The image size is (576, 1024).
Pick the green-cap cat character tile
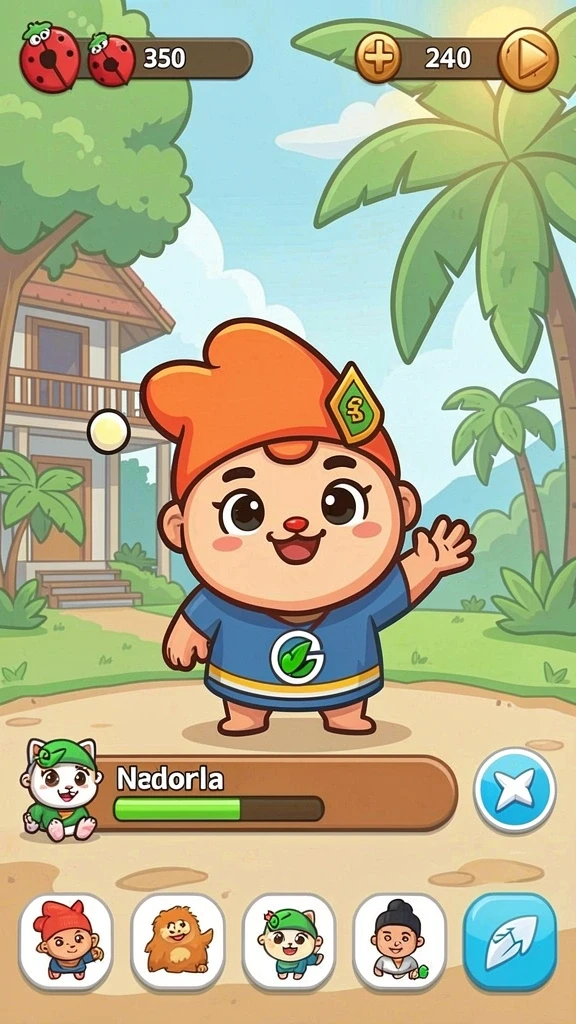point(289,941)
